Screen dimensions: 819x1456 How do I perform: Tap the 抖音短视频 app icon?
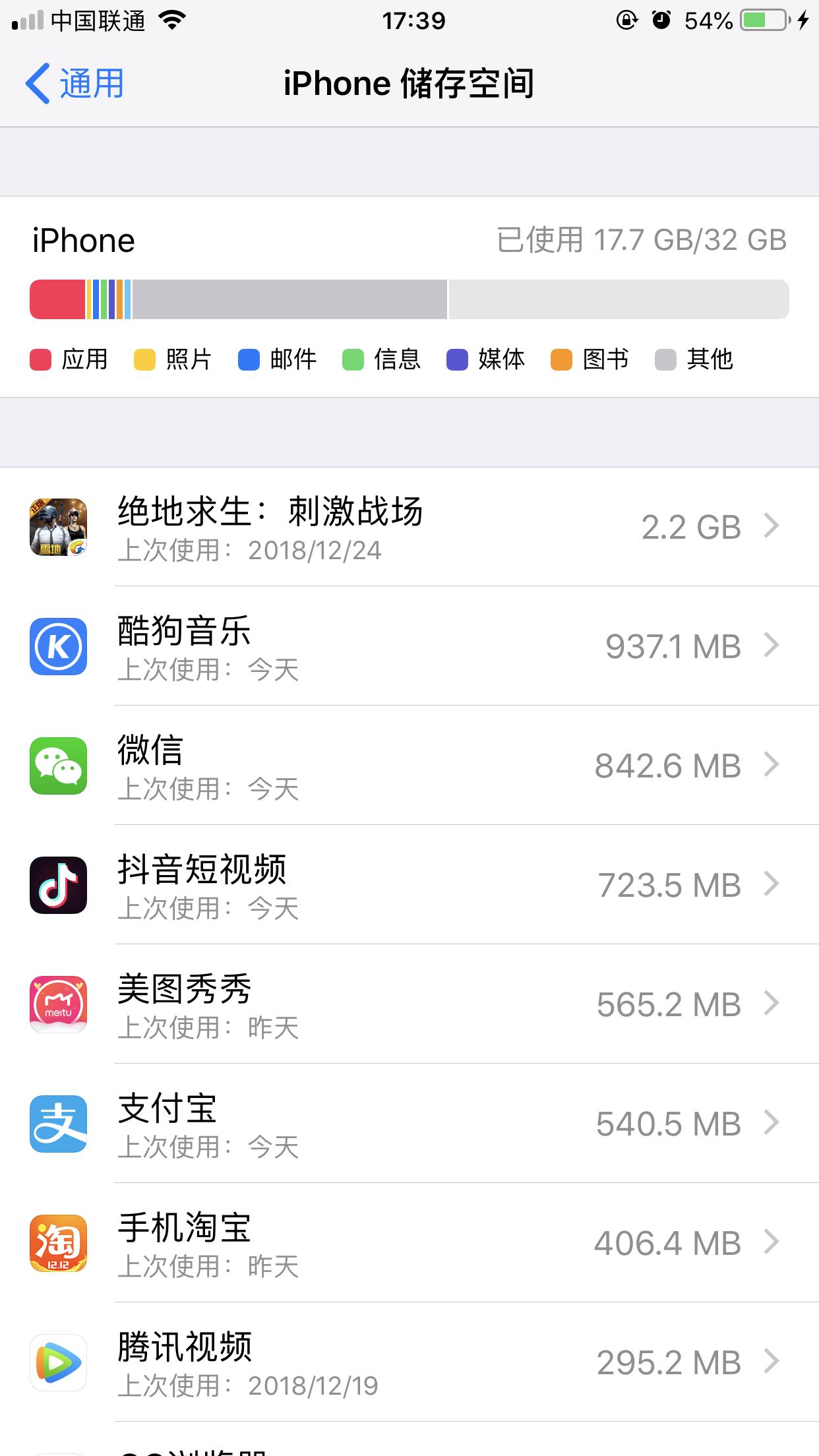(x=59, y=886)
